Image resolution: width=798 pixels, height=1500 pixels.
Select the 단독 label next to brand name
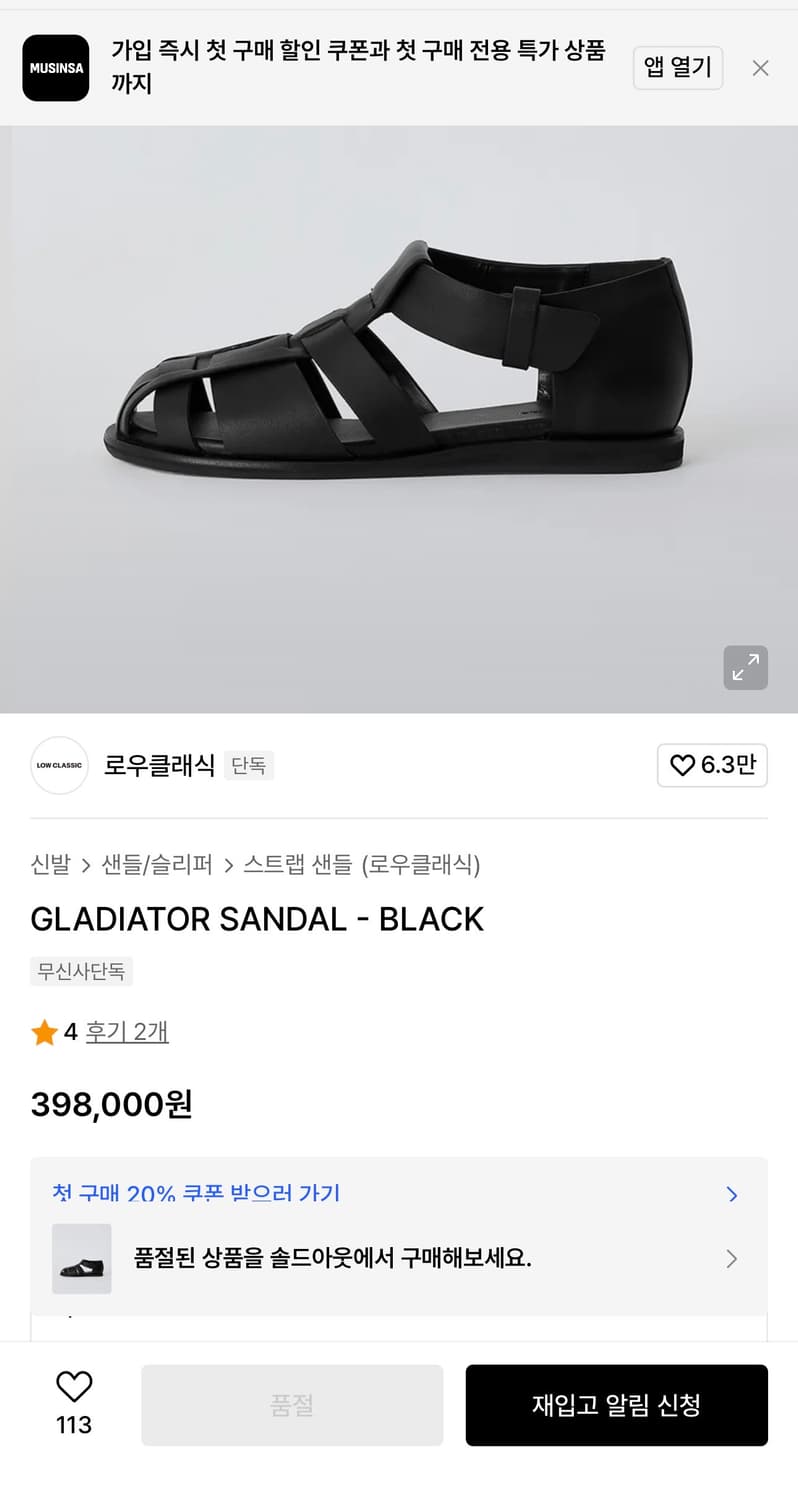[248, 765]
